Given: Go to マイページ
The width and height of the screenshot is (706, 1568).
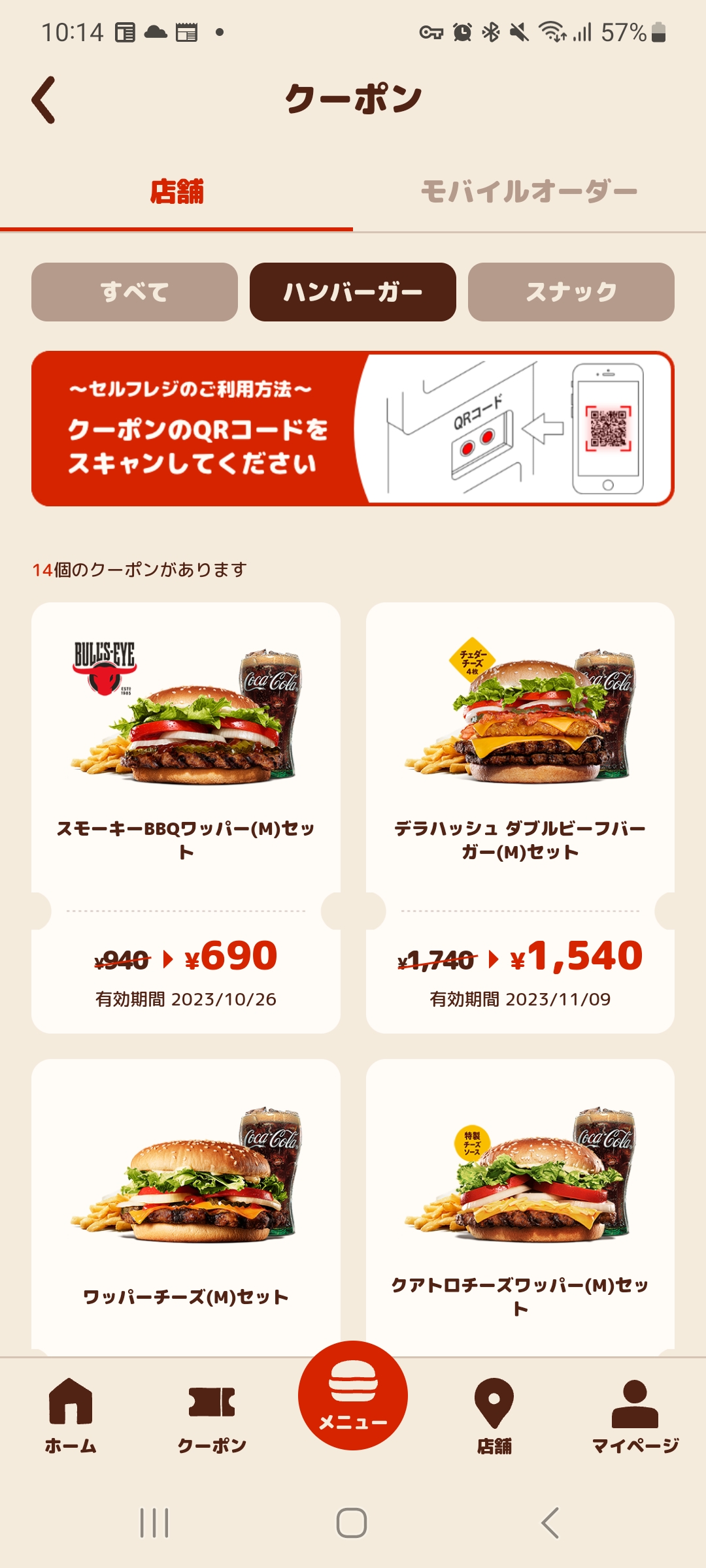Looking at the screenshot, I should pyautogui.click(x=635, y=1414).
